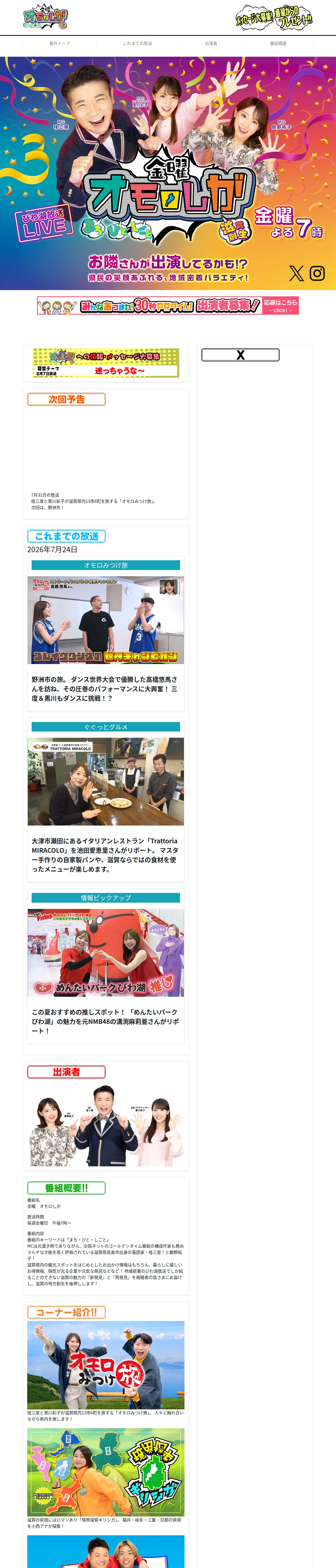Open the X icon on the main banner
This screenshot has width=336, height=1568.
pyautogui.click(x=296, y=273)
